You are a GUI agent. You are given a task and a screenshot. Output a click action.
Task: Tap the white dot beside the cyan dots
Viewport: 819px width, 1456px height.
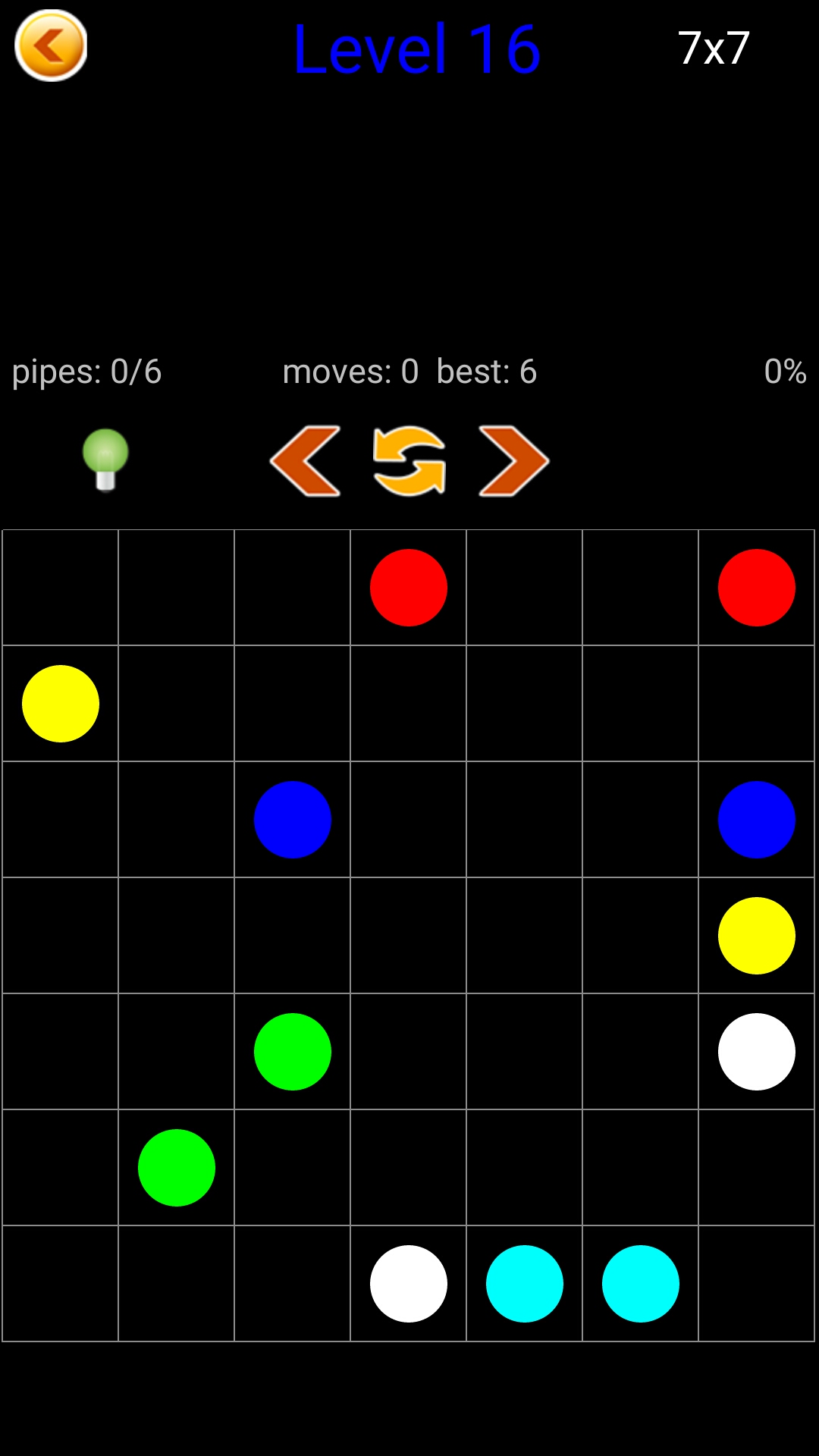409,1284
